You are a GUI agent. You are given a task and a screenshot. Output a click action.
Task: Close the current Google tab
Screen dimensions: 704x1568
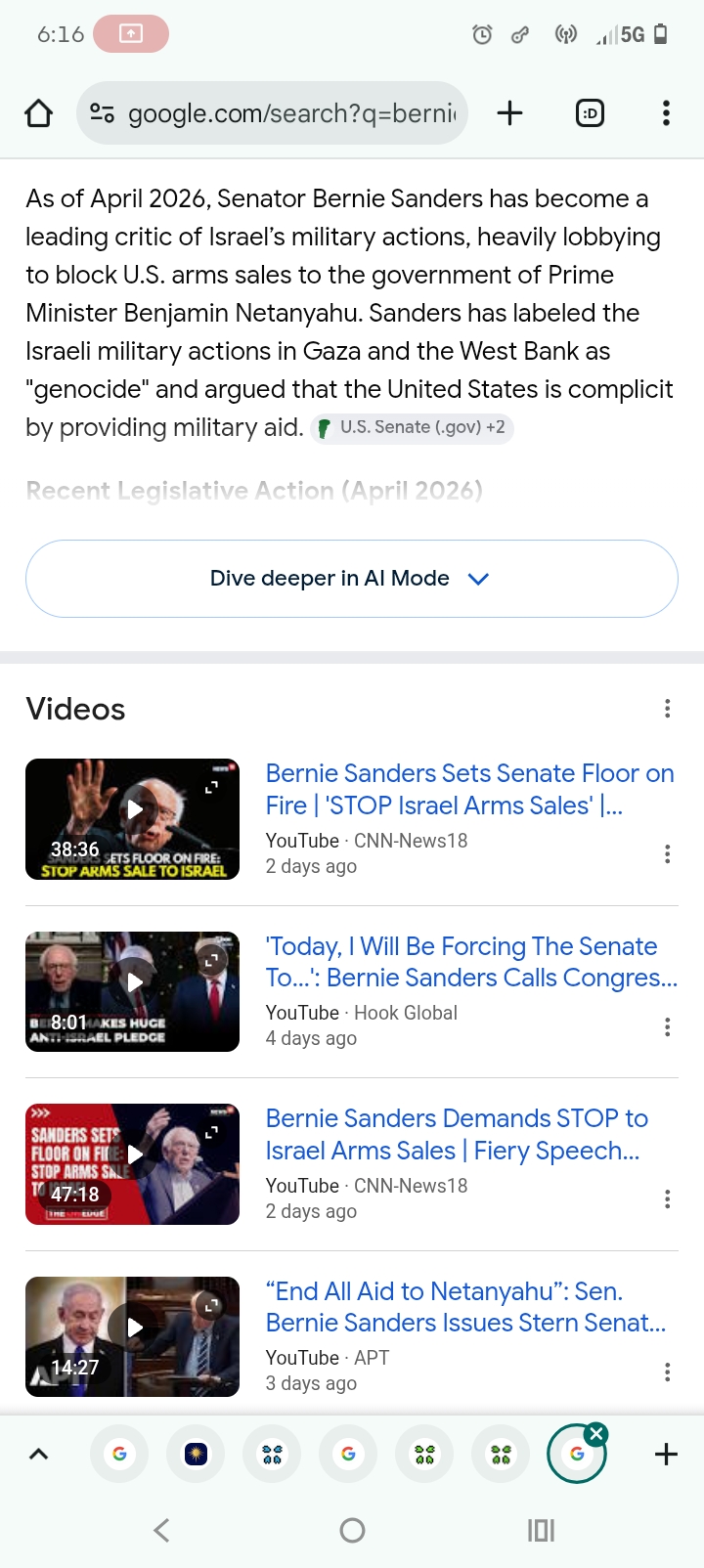(596, 1434)
